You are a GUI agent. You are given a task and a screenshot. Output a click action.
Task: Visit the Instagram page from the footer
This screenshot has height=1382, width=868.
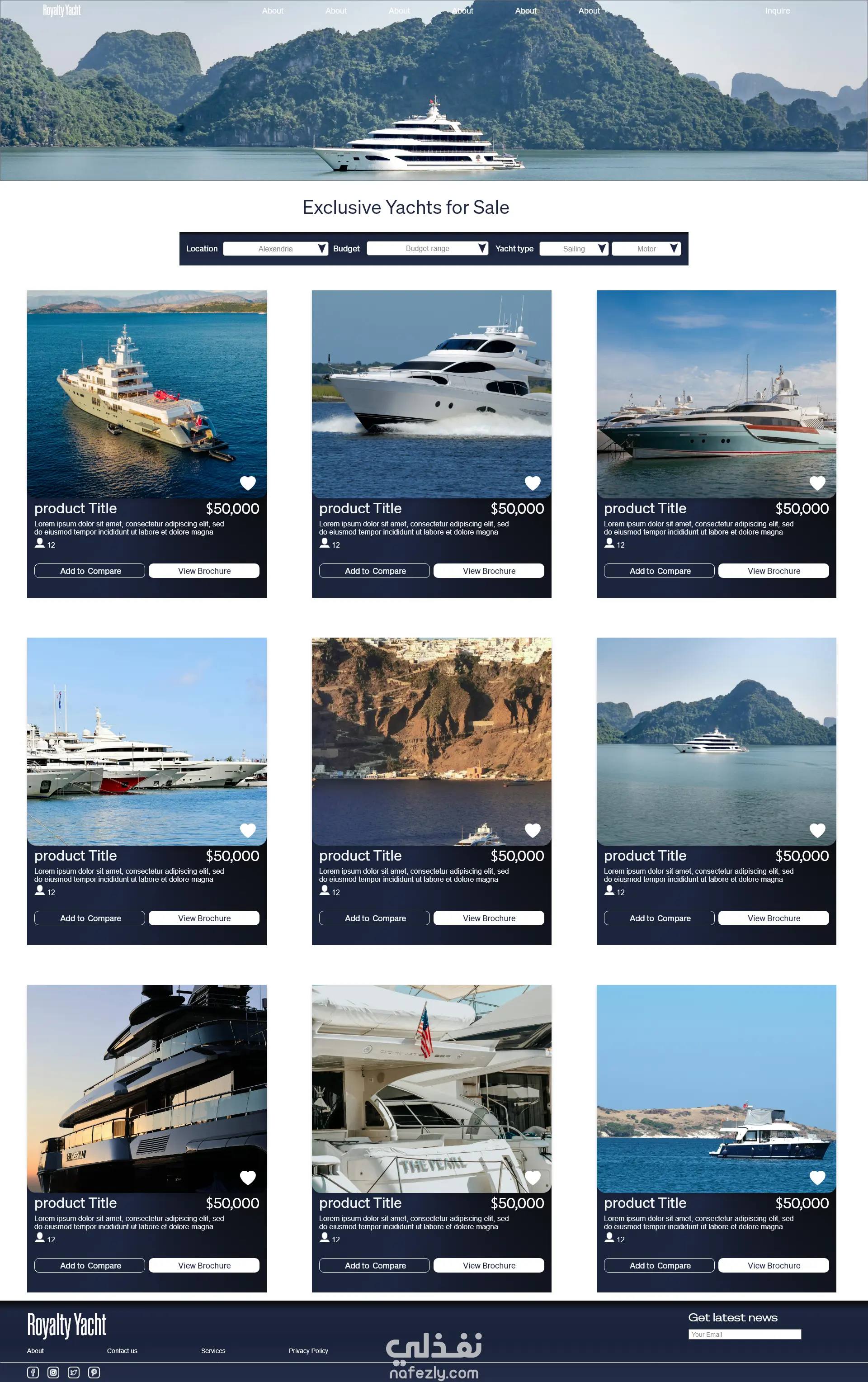point(53,1372)
